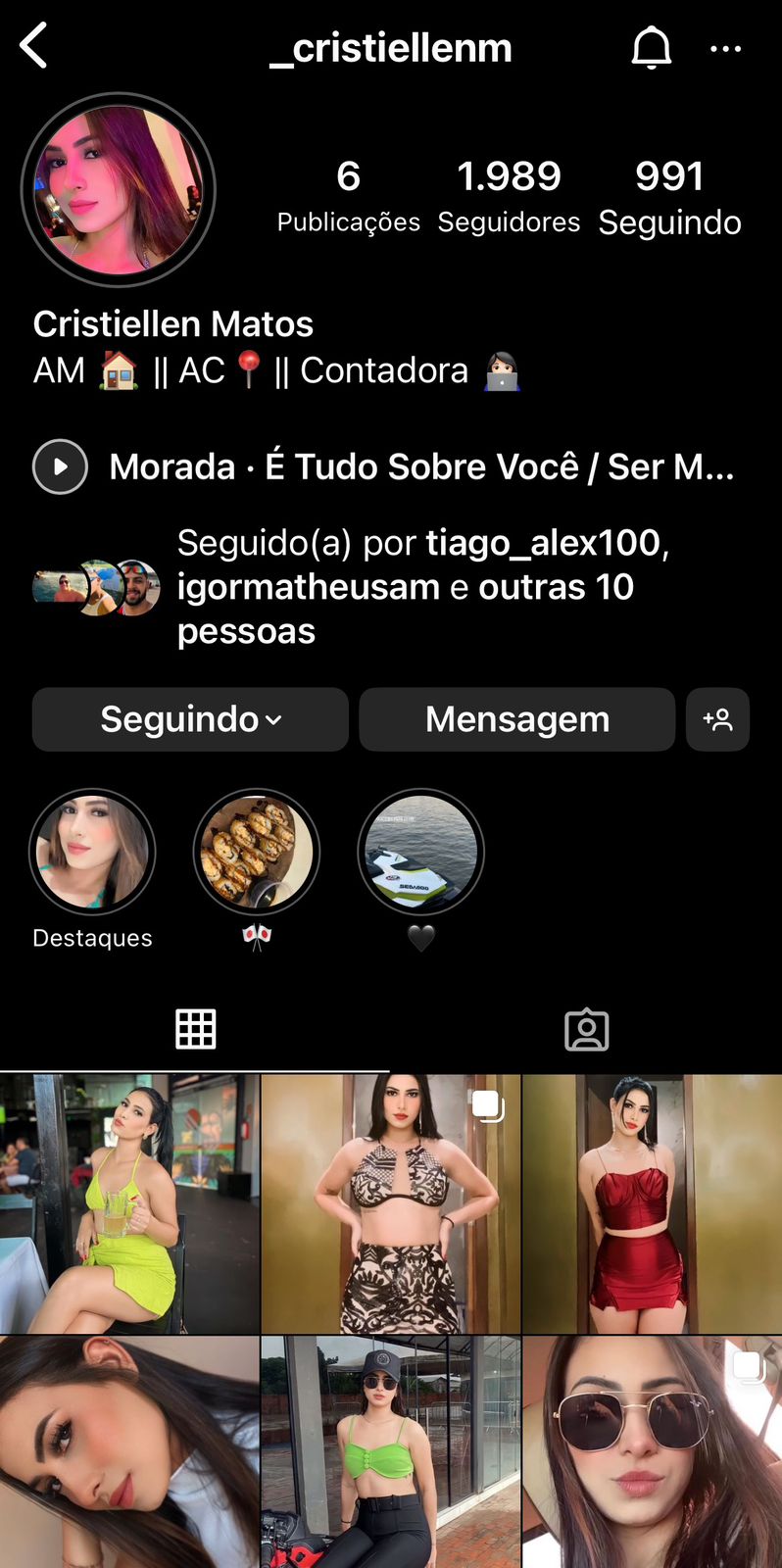Screen dimensions: 782x1568
Task: Tap the Mensagem button
Action: (x=516, y=719)
